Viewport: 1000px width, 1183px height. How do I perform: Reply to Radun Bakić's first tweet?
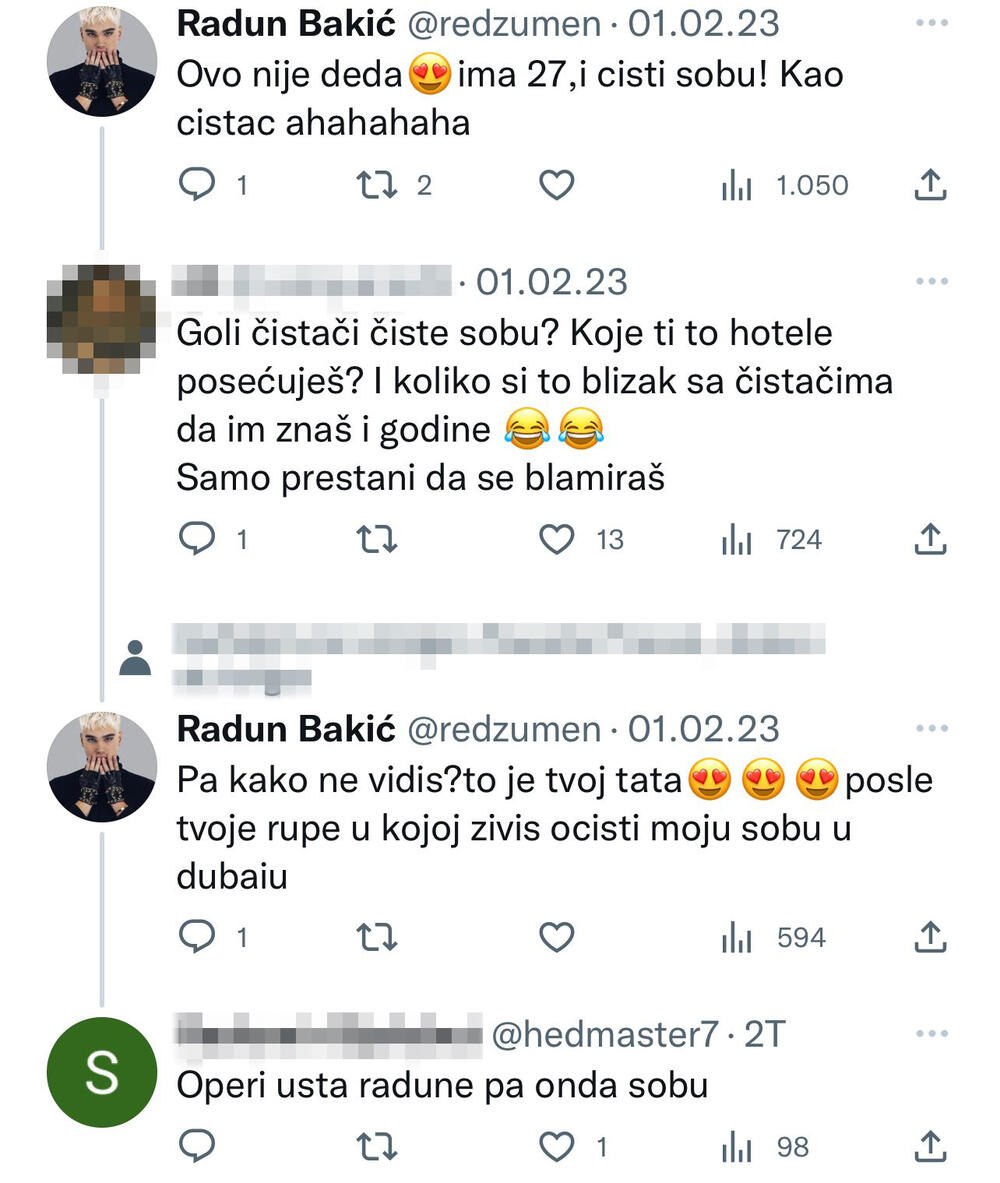pyautogui.click(x=198, y=183)
